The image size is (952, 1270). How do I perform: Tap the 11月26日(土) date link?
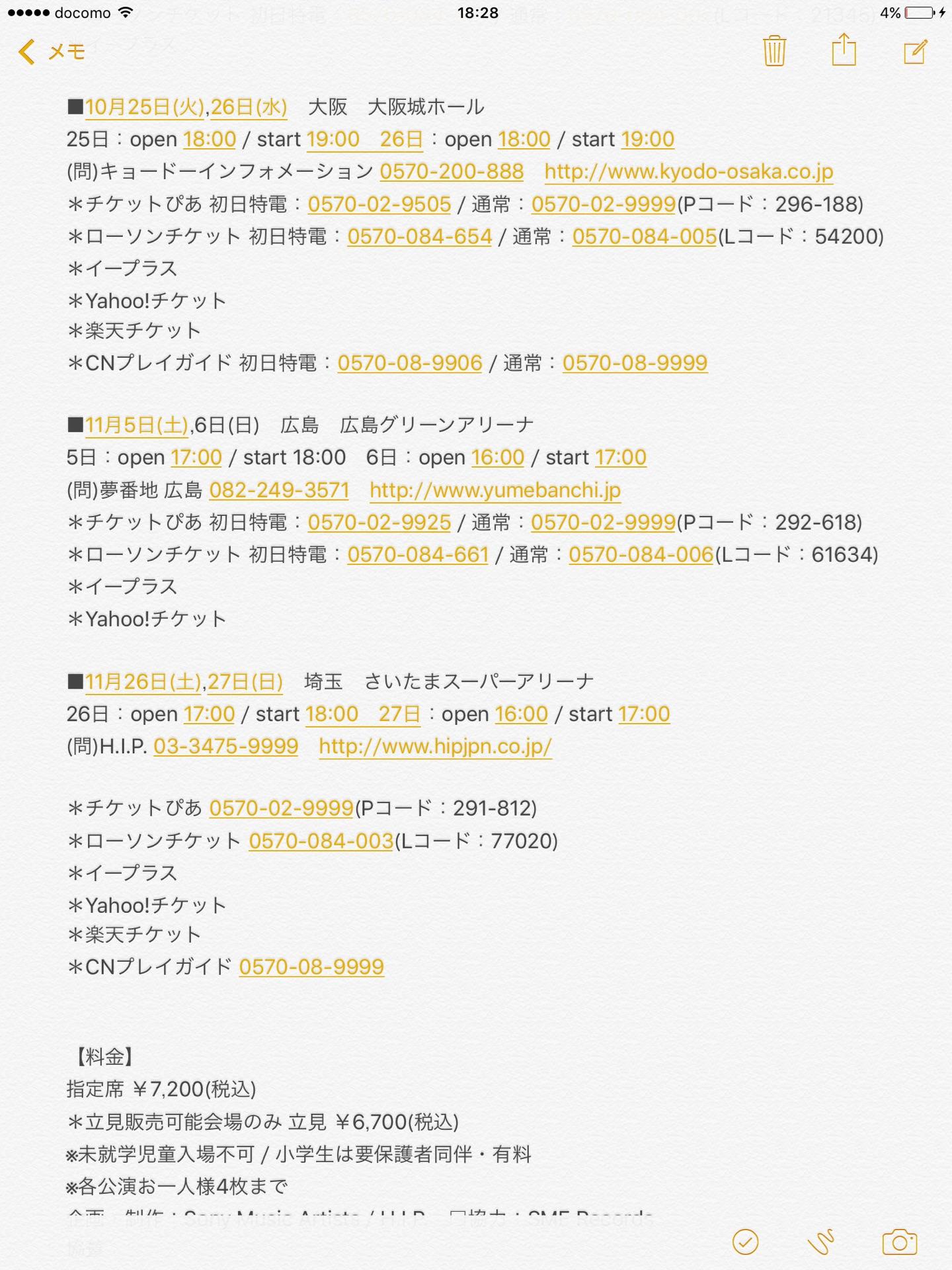point(143,682)
